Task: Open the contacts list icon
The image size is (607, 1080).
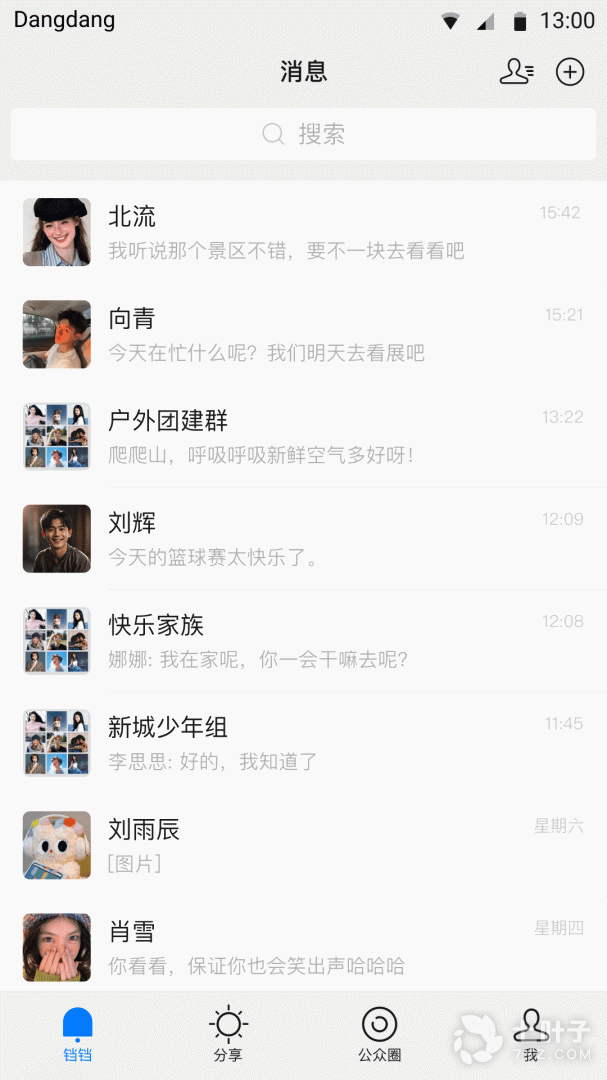Action: coord(516,72)
